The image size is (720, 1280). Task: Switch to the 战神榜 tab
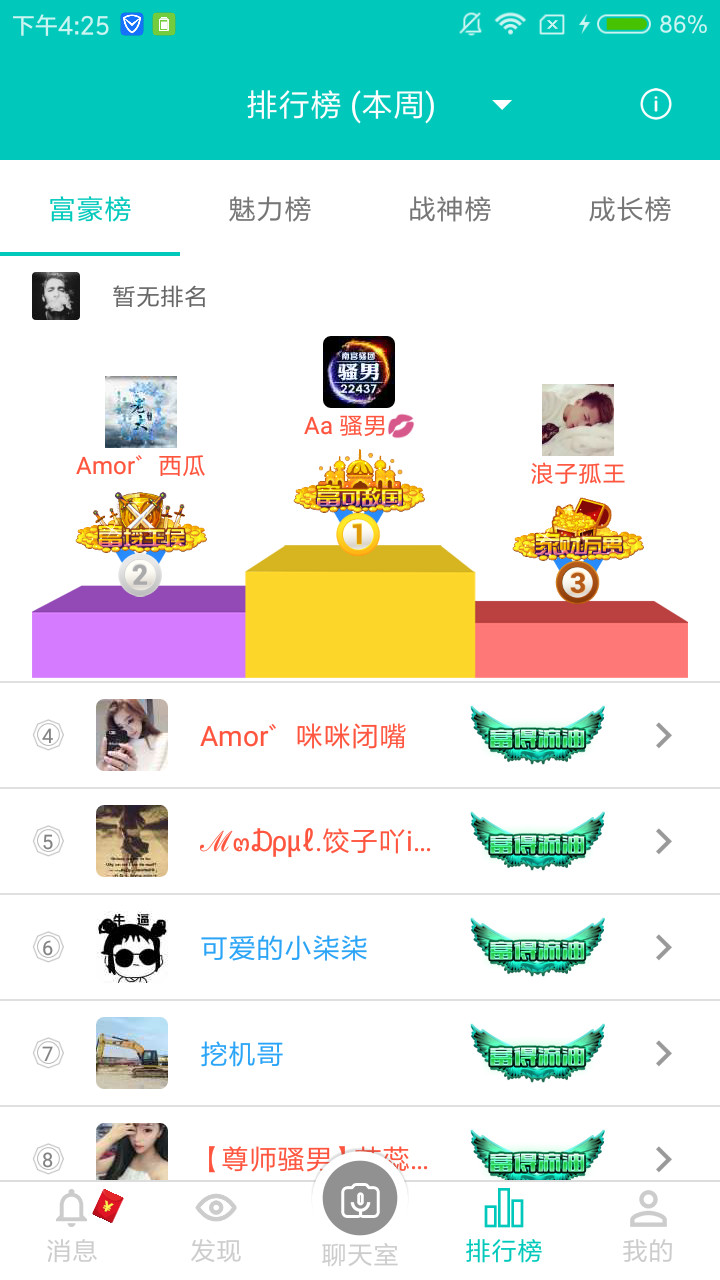click(450, 209)
